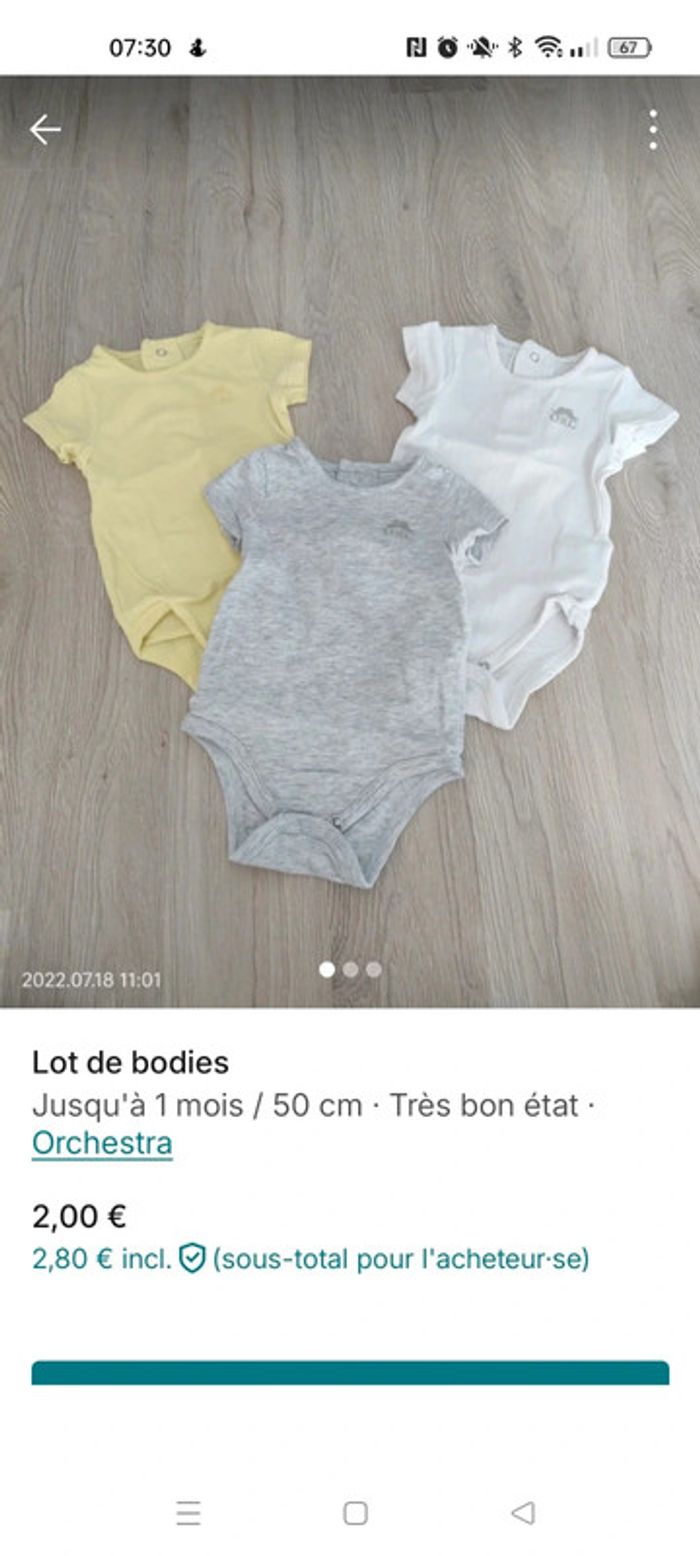Open the Orchestra brand link

[x=102, y=1143]
